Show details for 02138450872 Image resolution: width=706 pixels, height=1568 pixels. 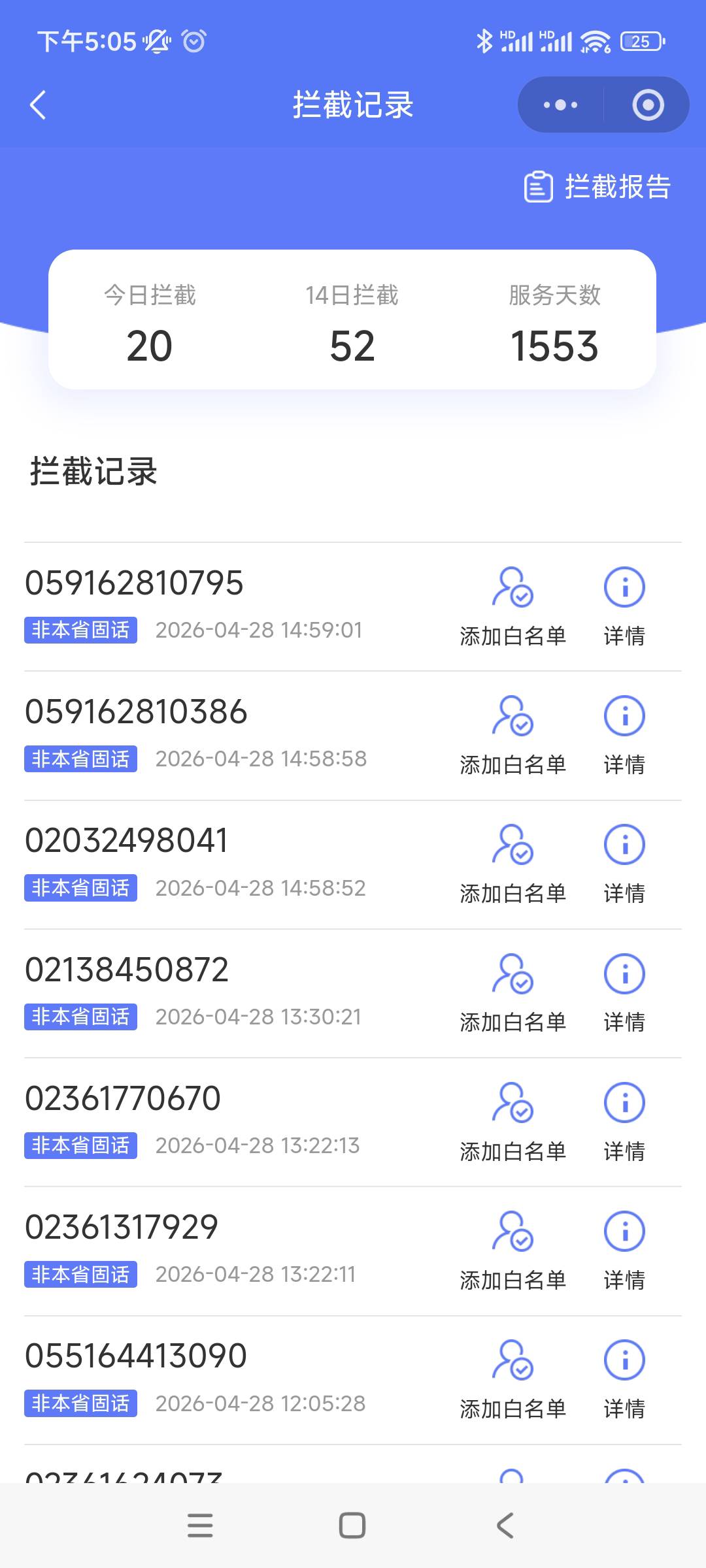624,993
